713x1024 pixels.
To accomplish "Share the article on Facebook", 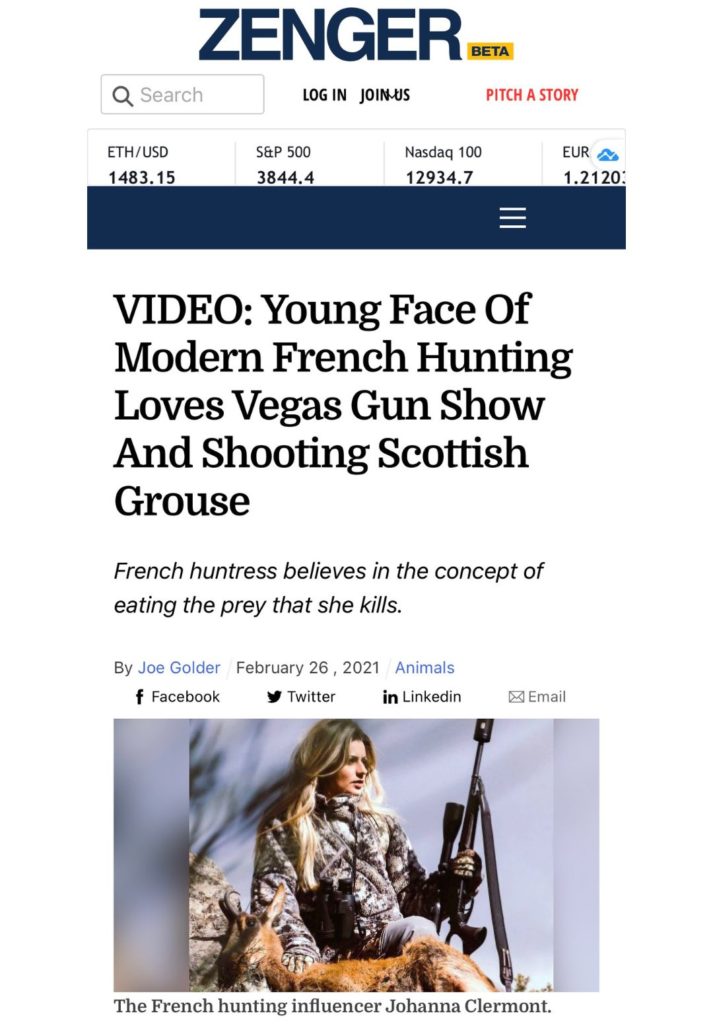I will coord(177,697).
